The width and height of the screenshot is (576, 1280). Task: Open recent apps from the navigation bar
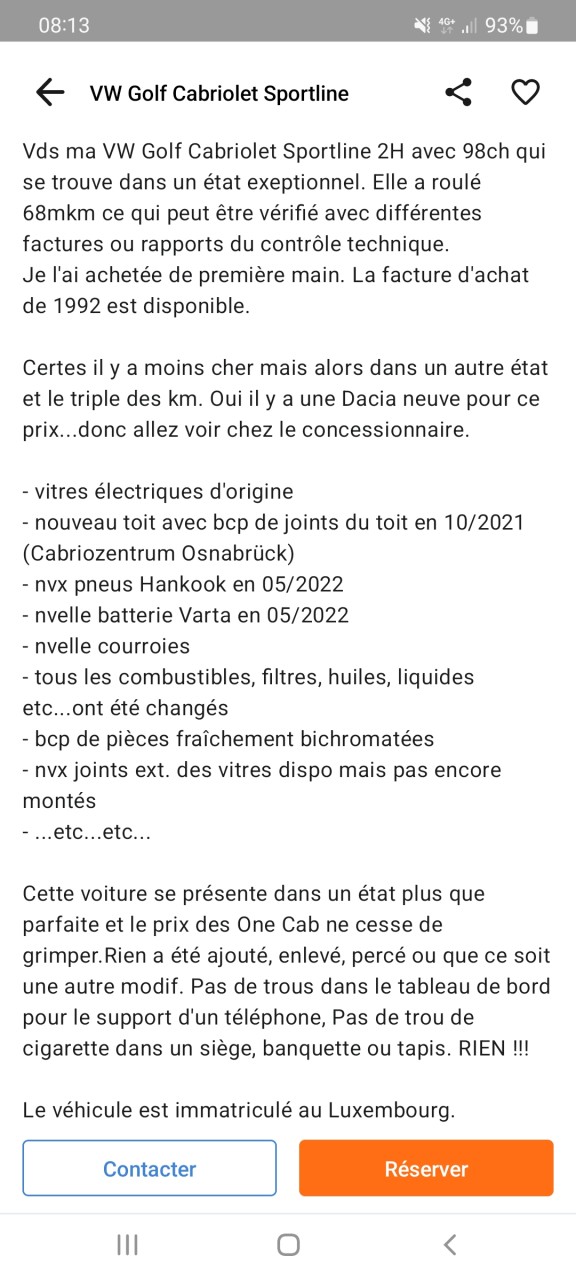[x=127, y=1244]
